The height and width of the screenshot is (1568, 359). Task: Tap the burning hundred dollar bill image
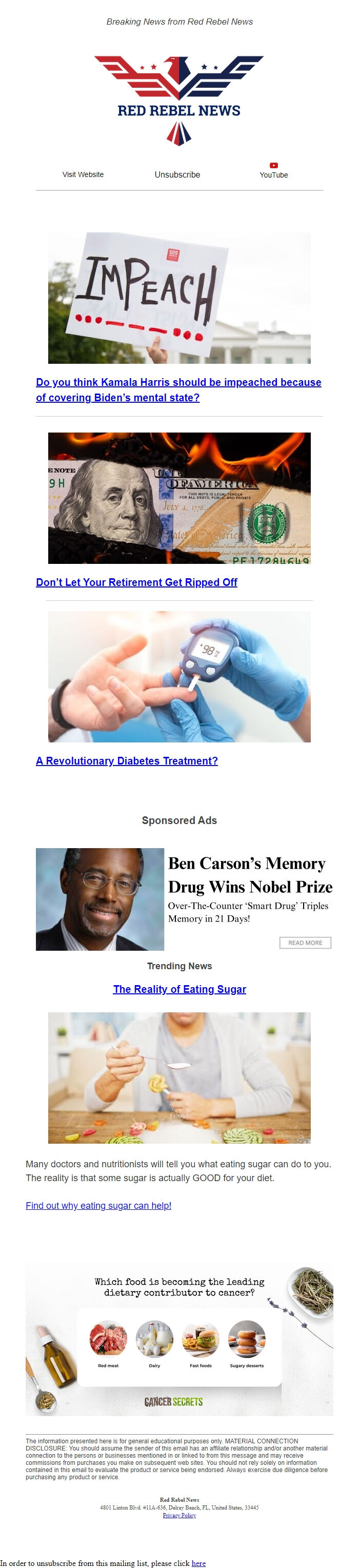(179, 498)
